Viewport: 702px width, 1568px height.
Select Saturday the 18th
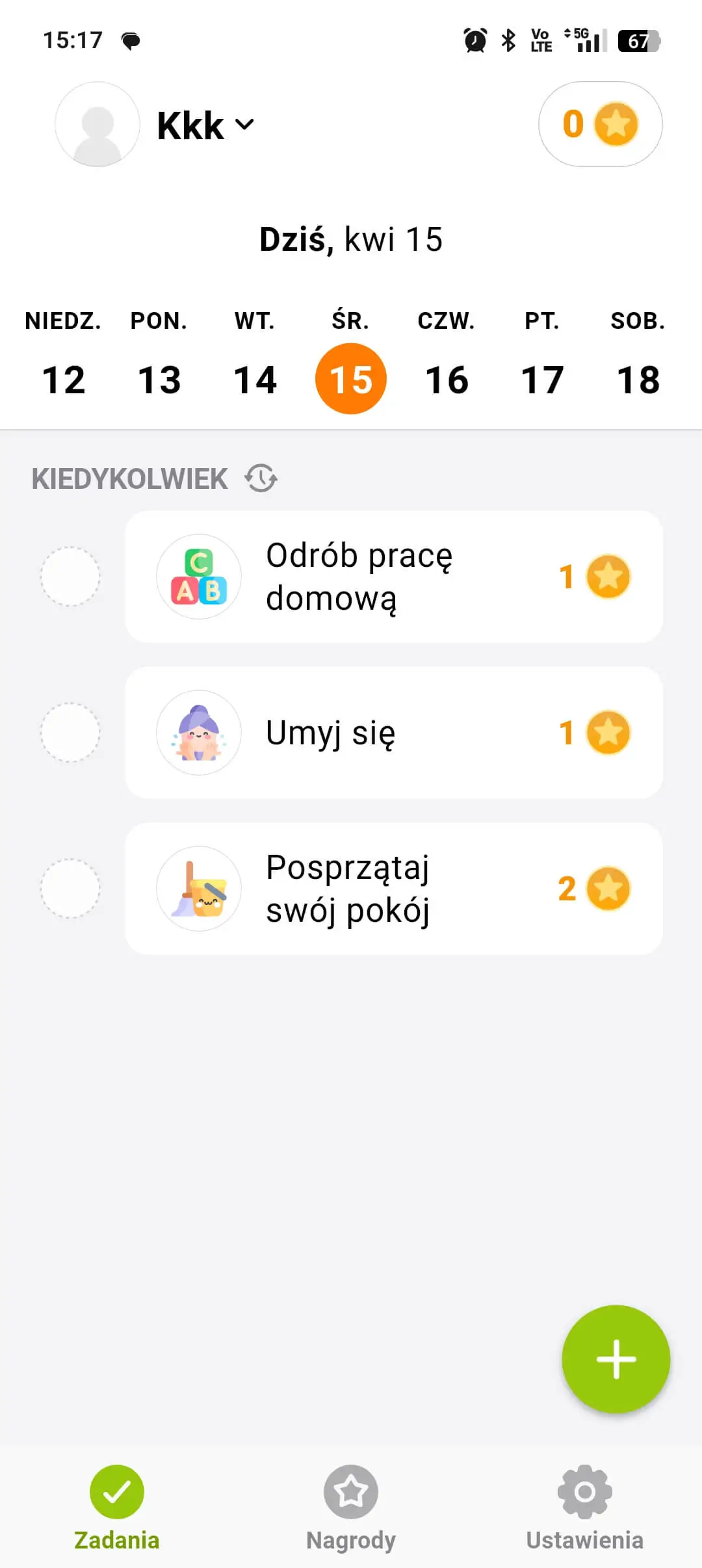(x=638, y=379)
